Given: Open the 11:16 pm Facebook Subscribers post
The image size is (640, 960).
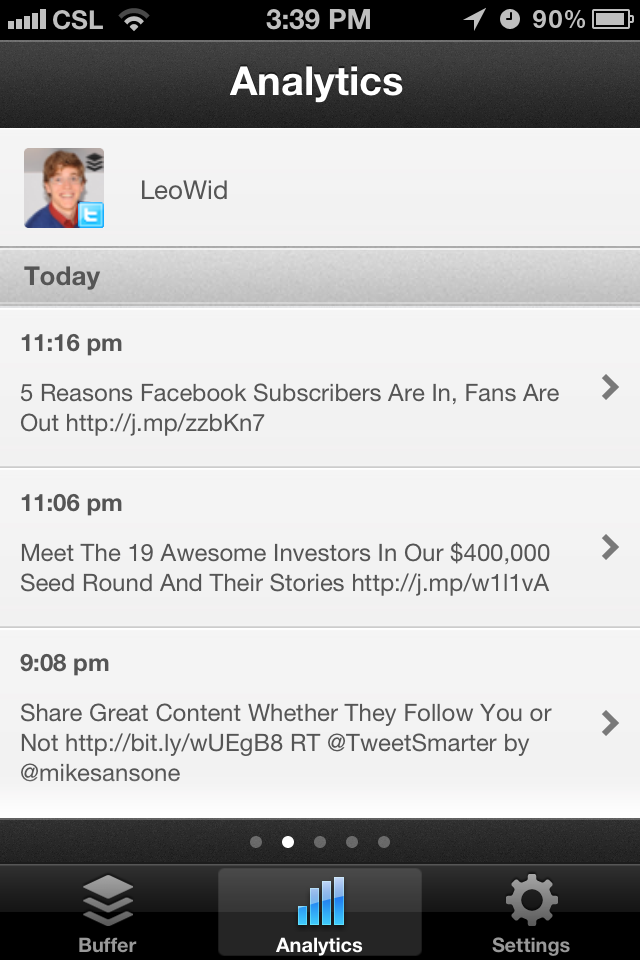Looking at the screenshot, I should [x=320, y=388].
